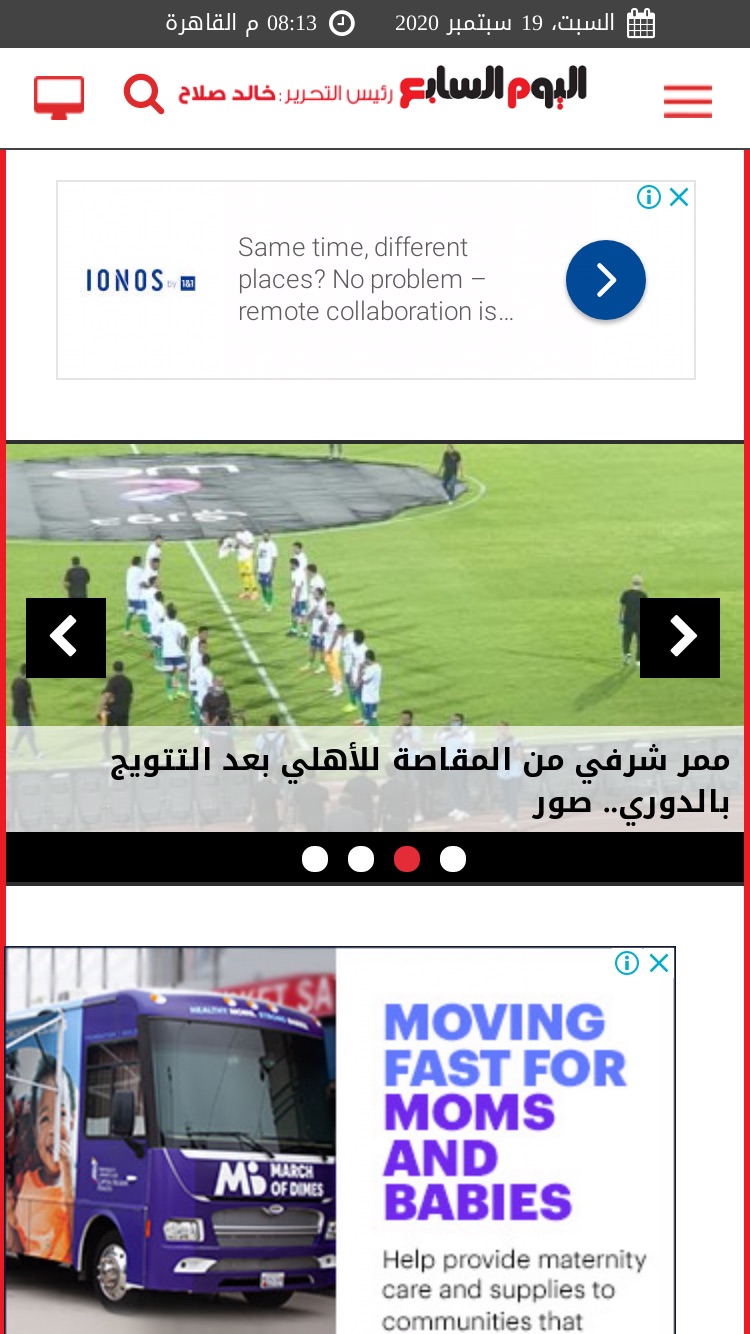Tap the red search icon

[x=144, y=94]
